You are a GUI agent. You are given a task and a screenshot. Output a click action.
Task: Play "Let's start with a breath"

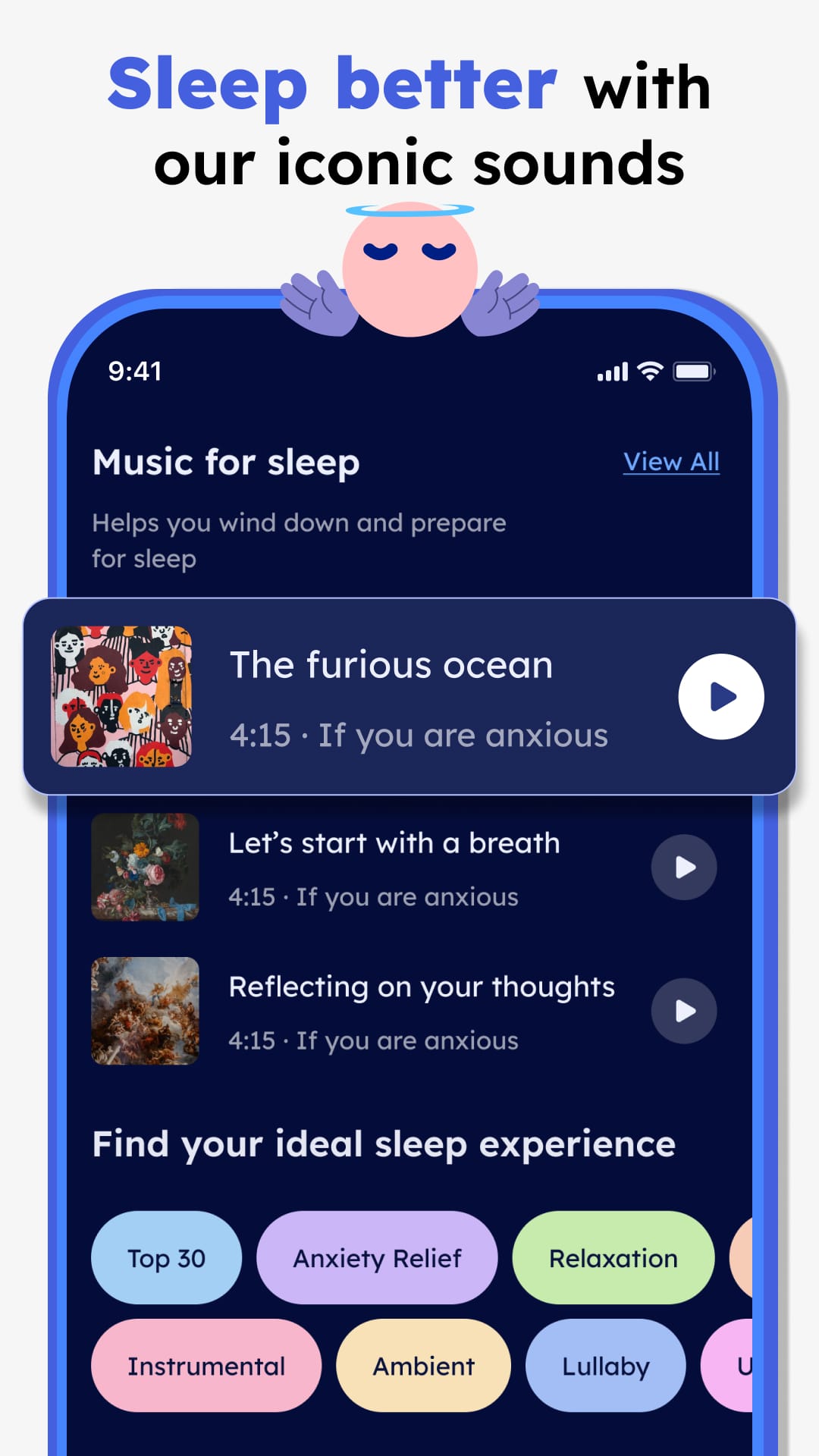click(x=683, y=868)
